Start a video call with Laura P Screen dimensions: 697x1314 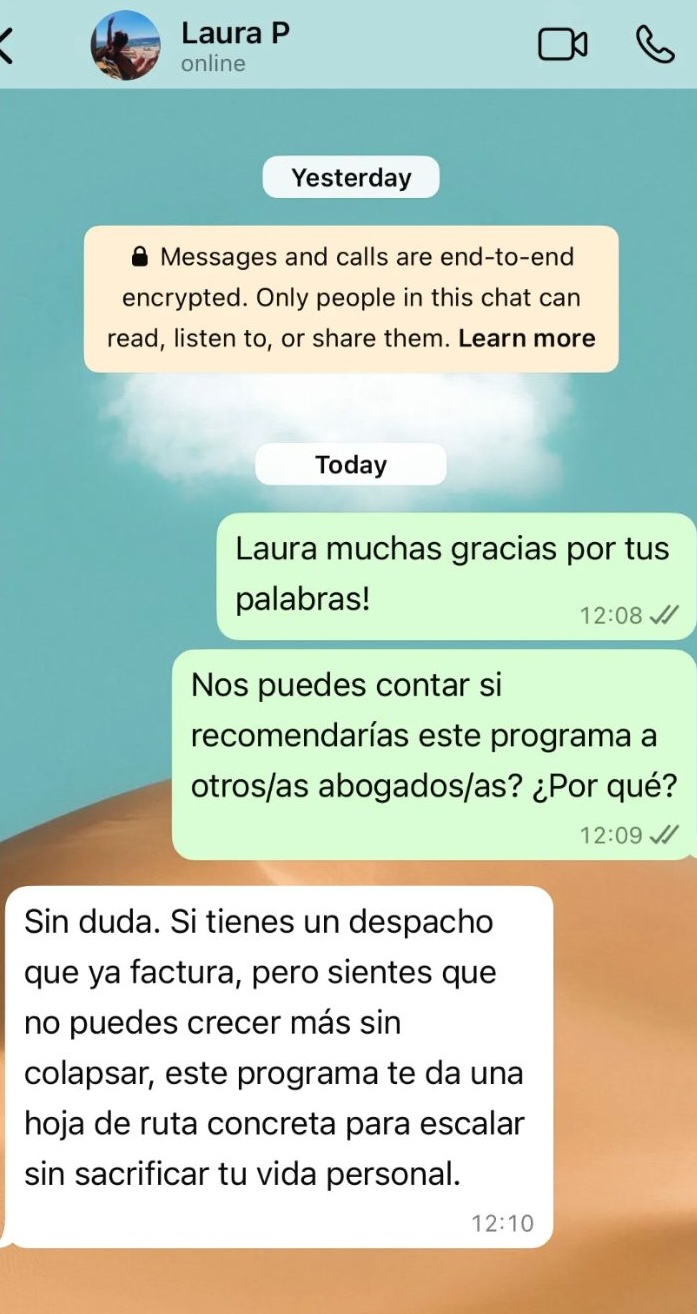pyautogui.click(x=563, y=45)
